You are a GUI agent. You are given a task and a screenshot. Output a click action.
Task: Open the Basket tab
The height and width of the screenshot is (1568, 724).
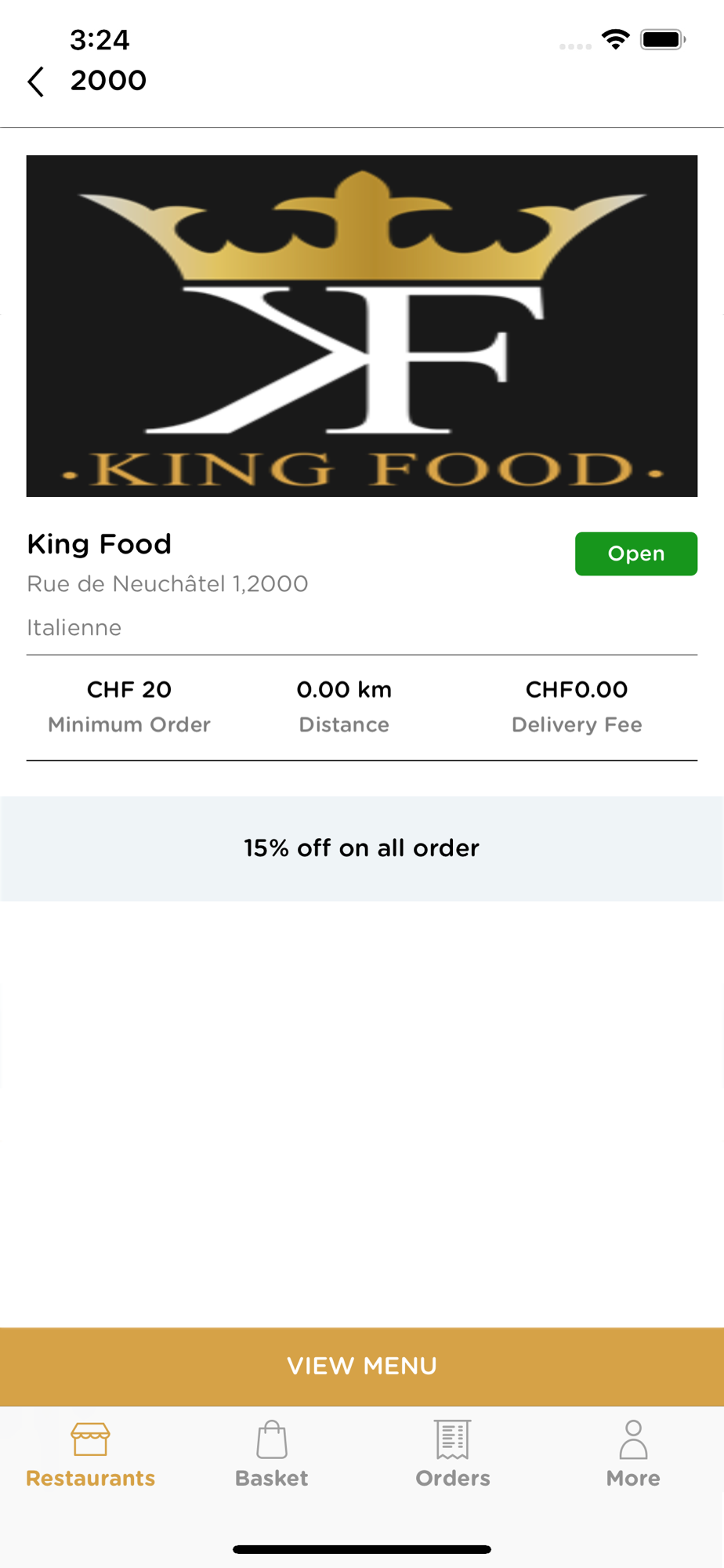[272, 1455]
